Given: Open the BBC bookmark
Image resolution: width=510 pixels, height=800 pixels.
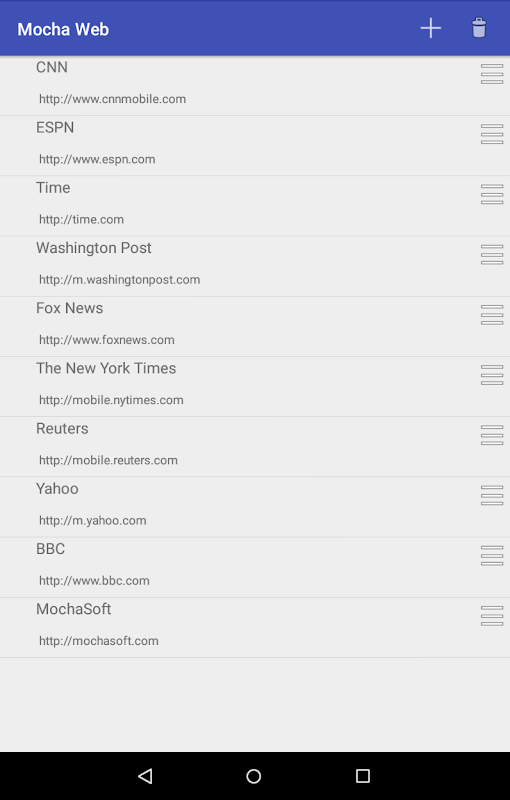Looking at the screenshot, I should point(255,567).
